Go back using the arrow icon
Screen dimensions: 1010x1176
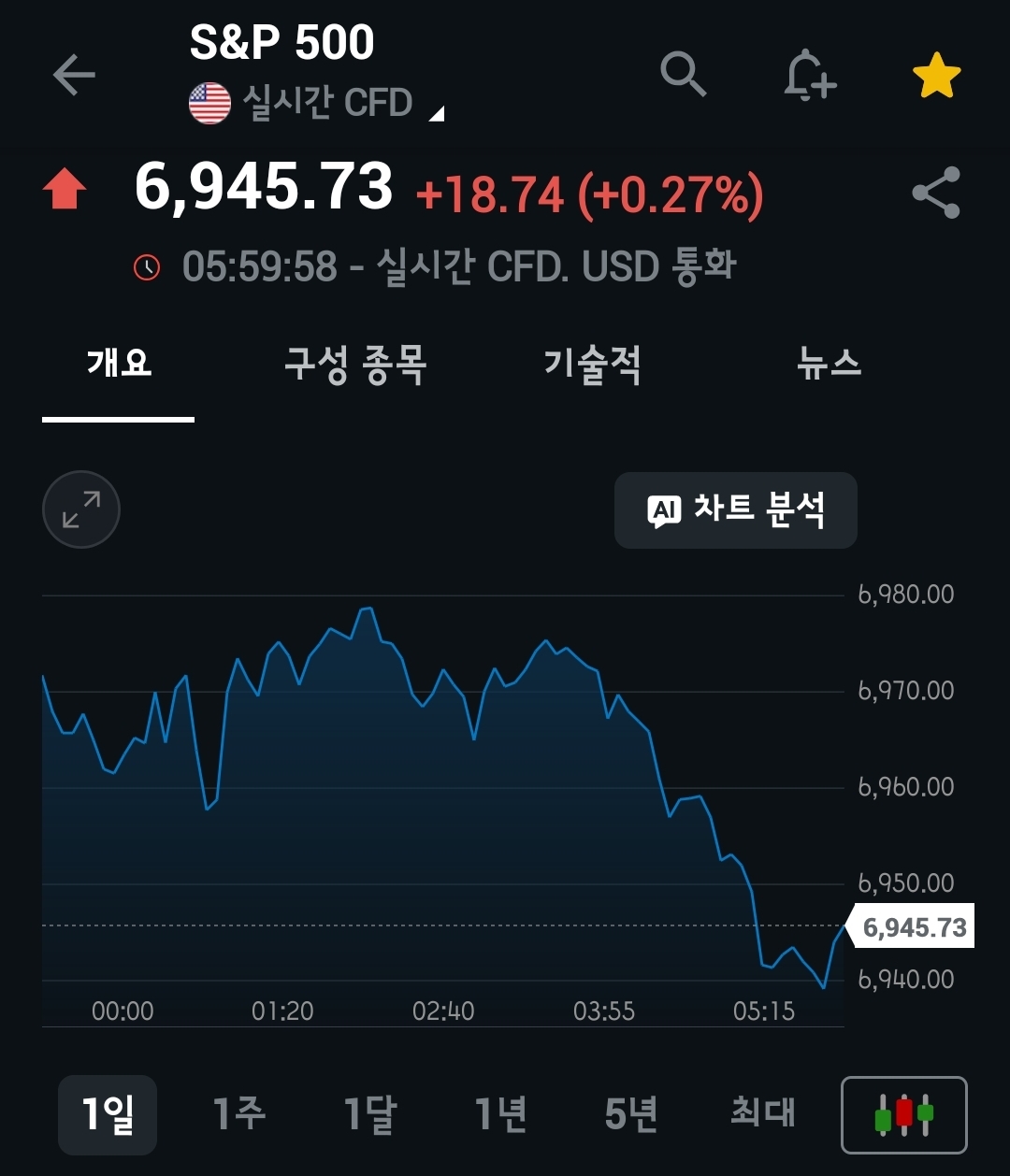coord(74,75)
